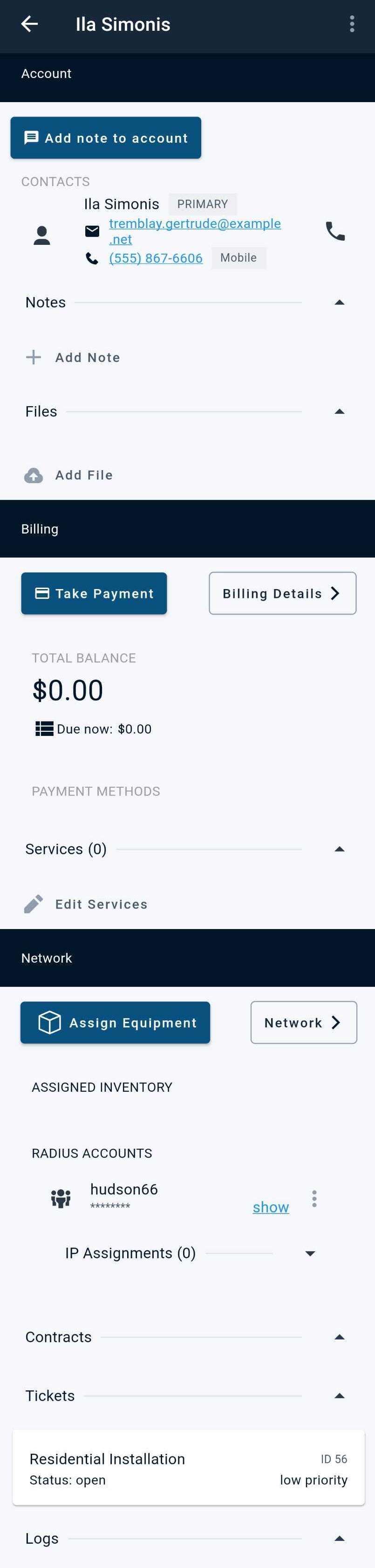Image resolution: width=375 pixels, height=1568 pixels.
Task: Collapse the Services (0) section
Action: click(x=339, y=849)
